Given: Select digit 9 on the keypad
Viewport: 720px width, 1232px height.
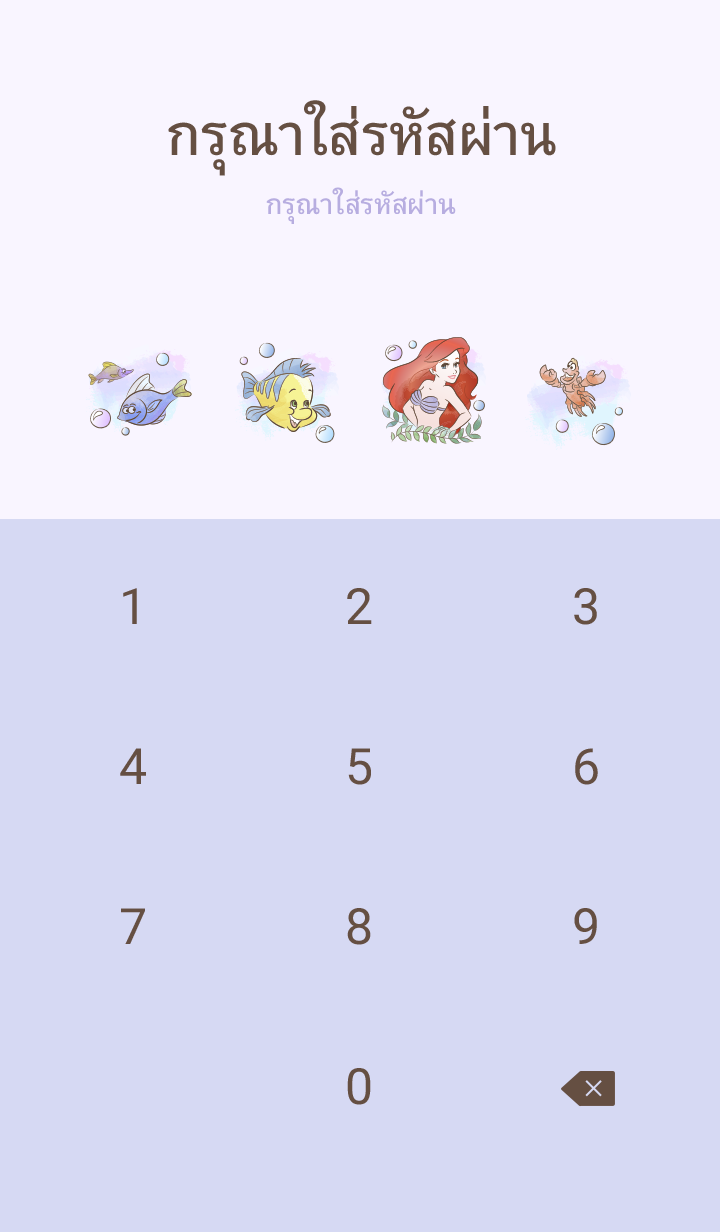Looking at the screenshot, I should [586, 927].
